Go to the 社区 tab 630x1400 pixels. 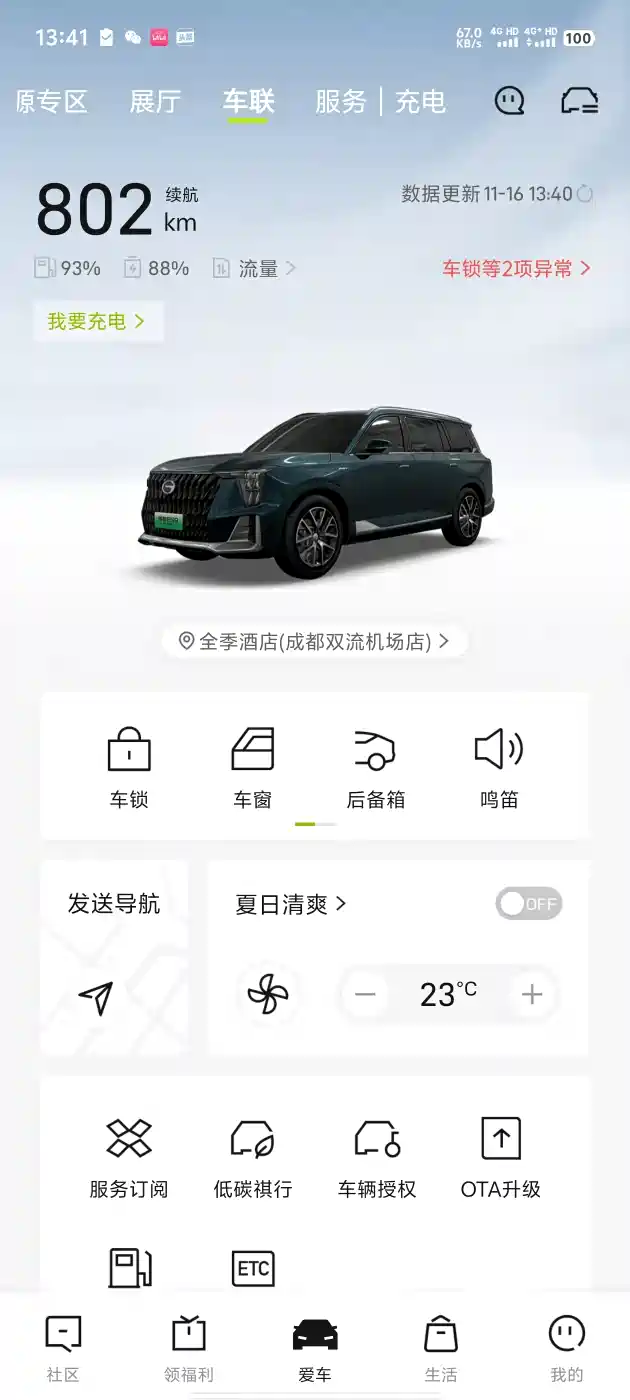click(x=63, y=1348)
